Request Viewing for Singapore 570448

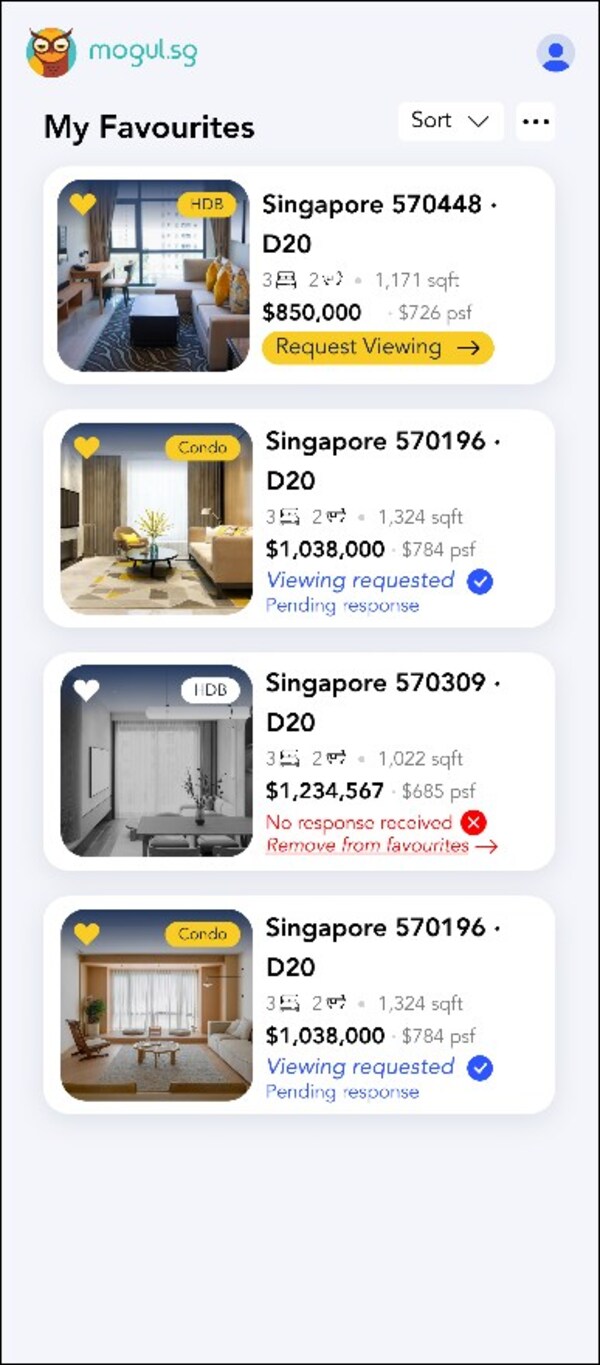click(x=378, y=347)
